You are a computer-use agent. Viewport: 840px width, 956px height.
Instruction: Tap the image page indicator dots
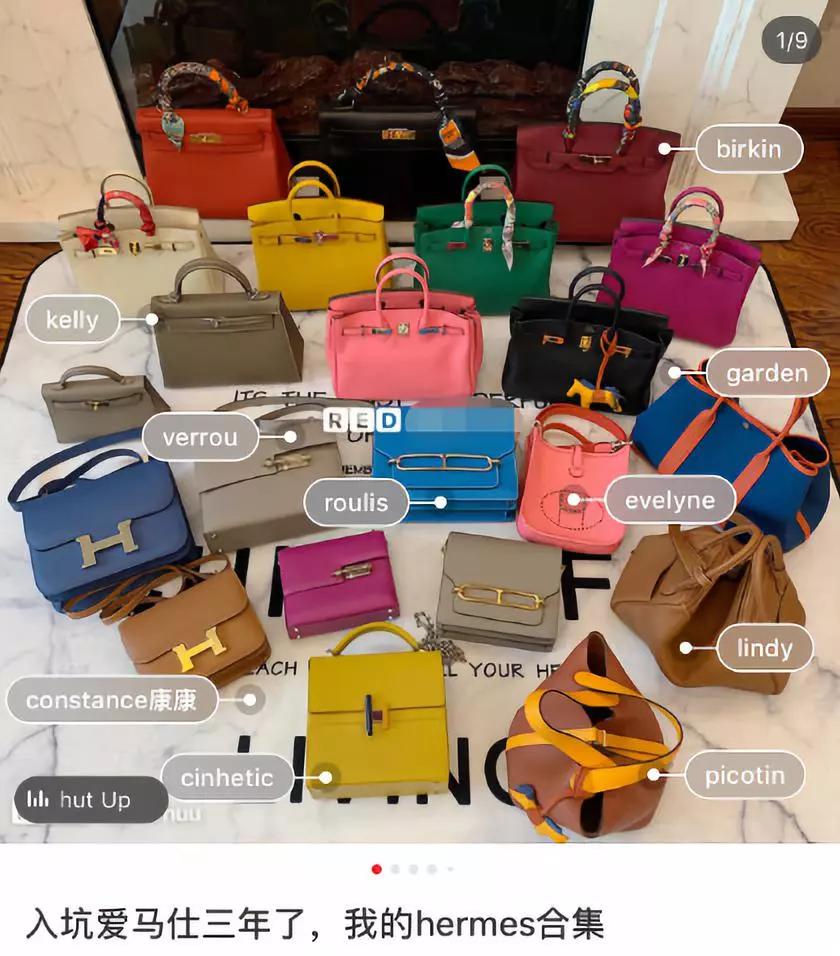click(x=413, y=869)
